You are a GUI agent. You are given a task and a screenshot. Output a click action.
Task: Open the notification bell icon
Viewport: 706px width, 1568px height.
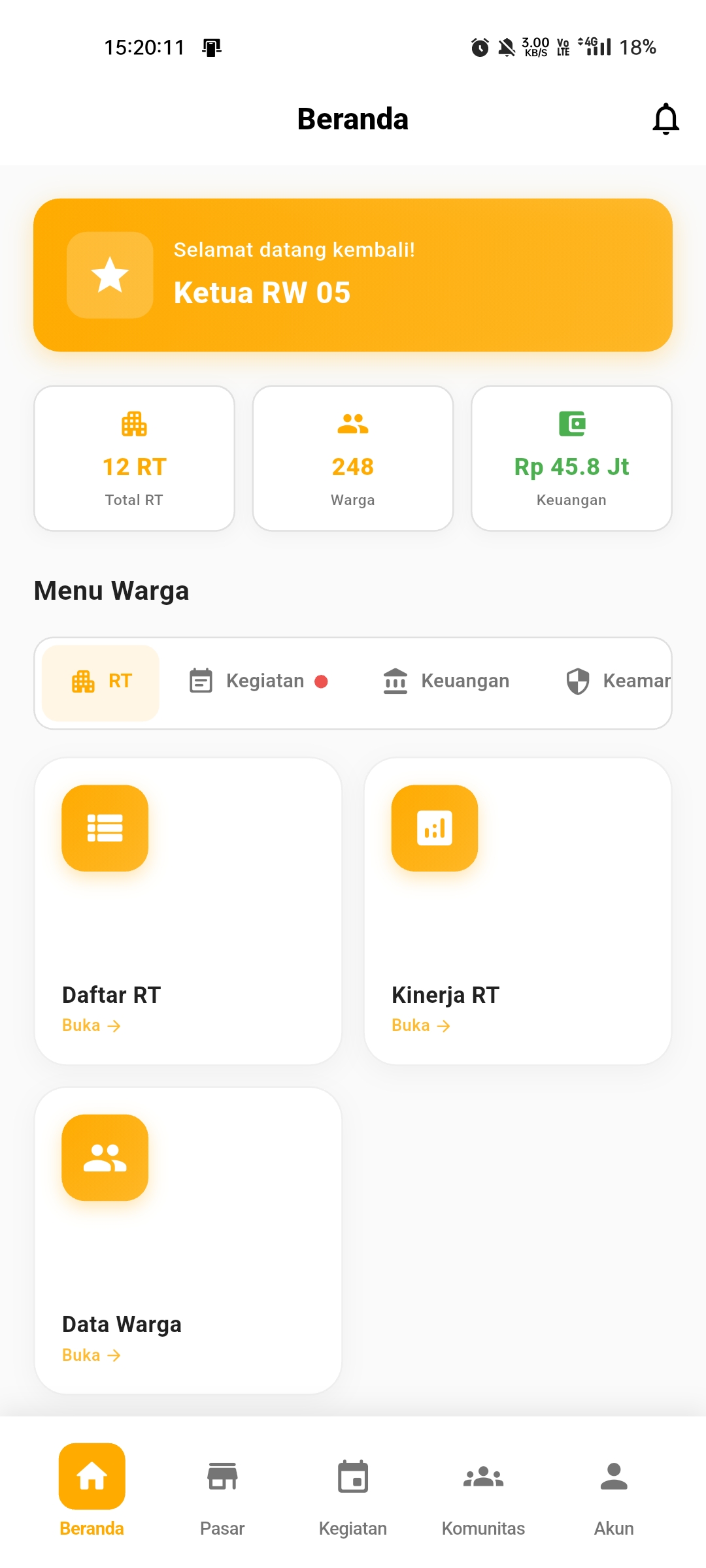click(665, 120)
